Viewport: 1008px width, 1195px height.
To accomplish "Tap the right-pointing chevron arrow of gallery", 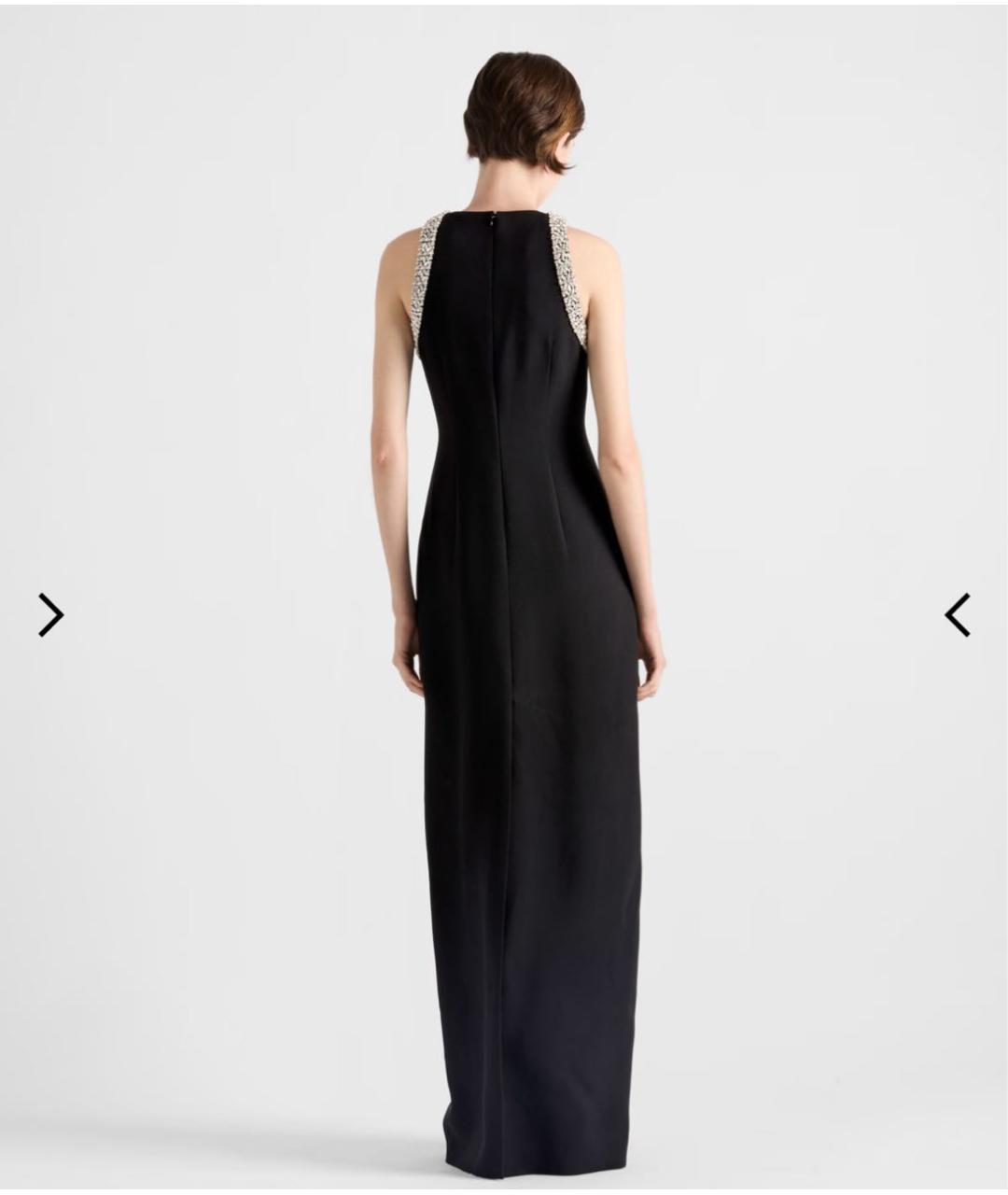I will [x=50, y=615].
